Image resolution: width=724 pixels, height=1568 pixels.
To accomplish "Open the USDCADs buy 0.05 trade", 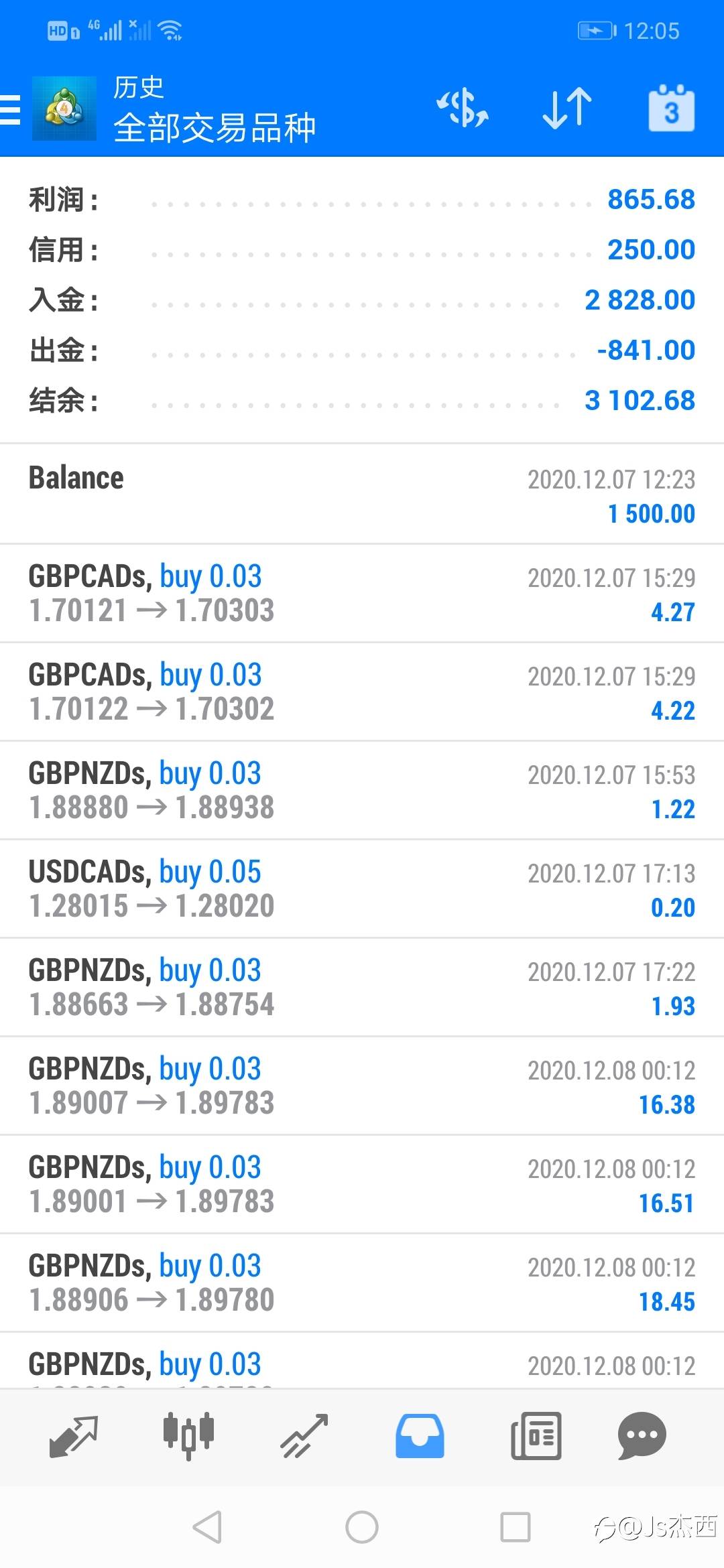I will pyautogui.click(x=362, y=889).
